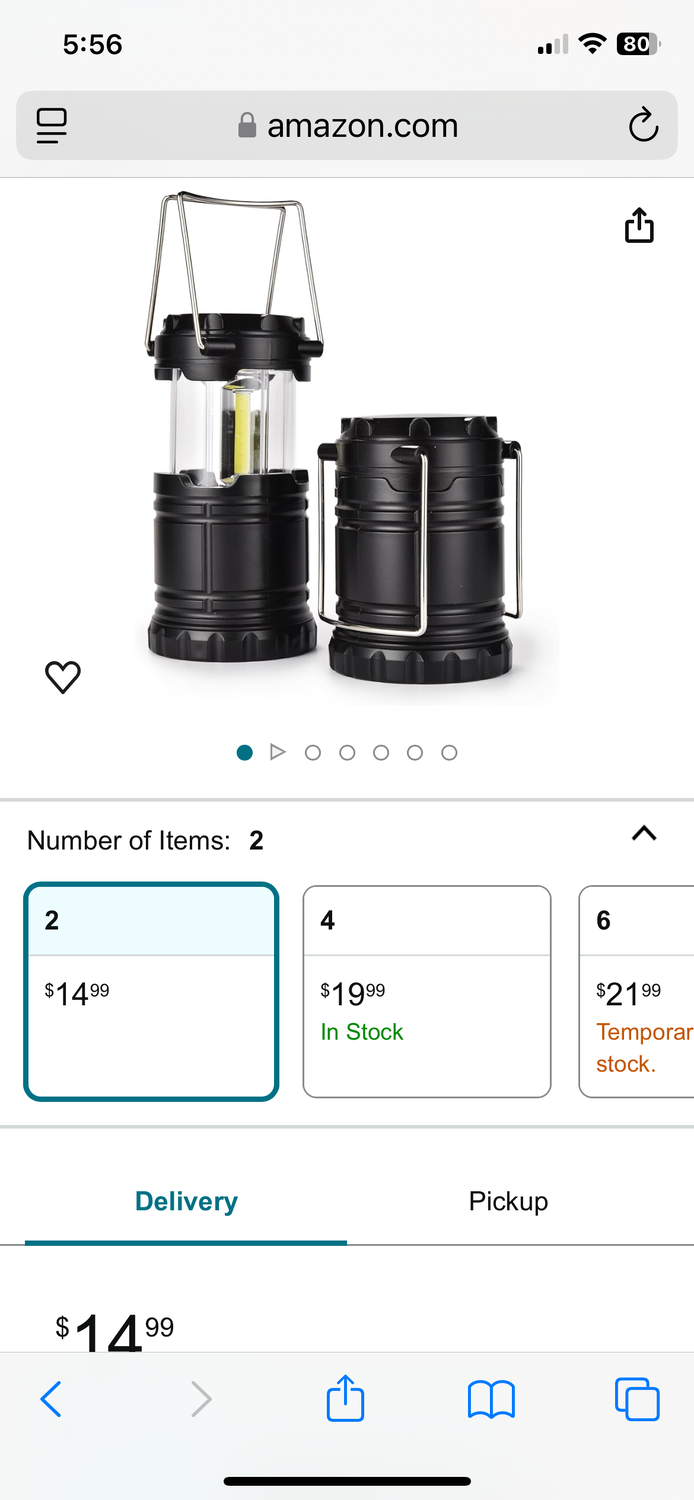The image size is (694, 1500).
Task: Collapse the Number of Items section
Action: coord(644,833)
